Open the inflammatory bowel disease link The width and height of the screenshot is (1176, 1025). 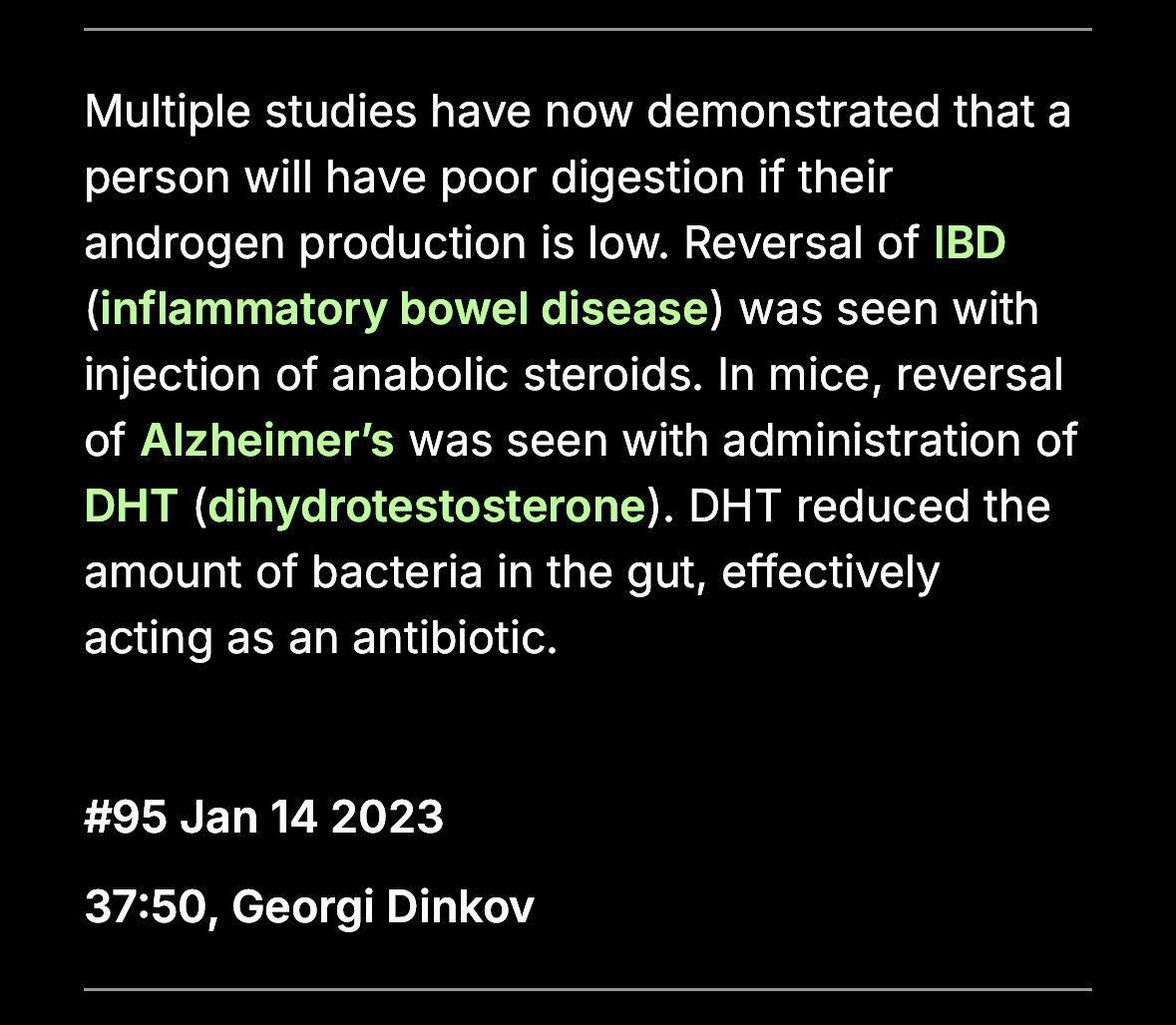click(x=404, y=310)
